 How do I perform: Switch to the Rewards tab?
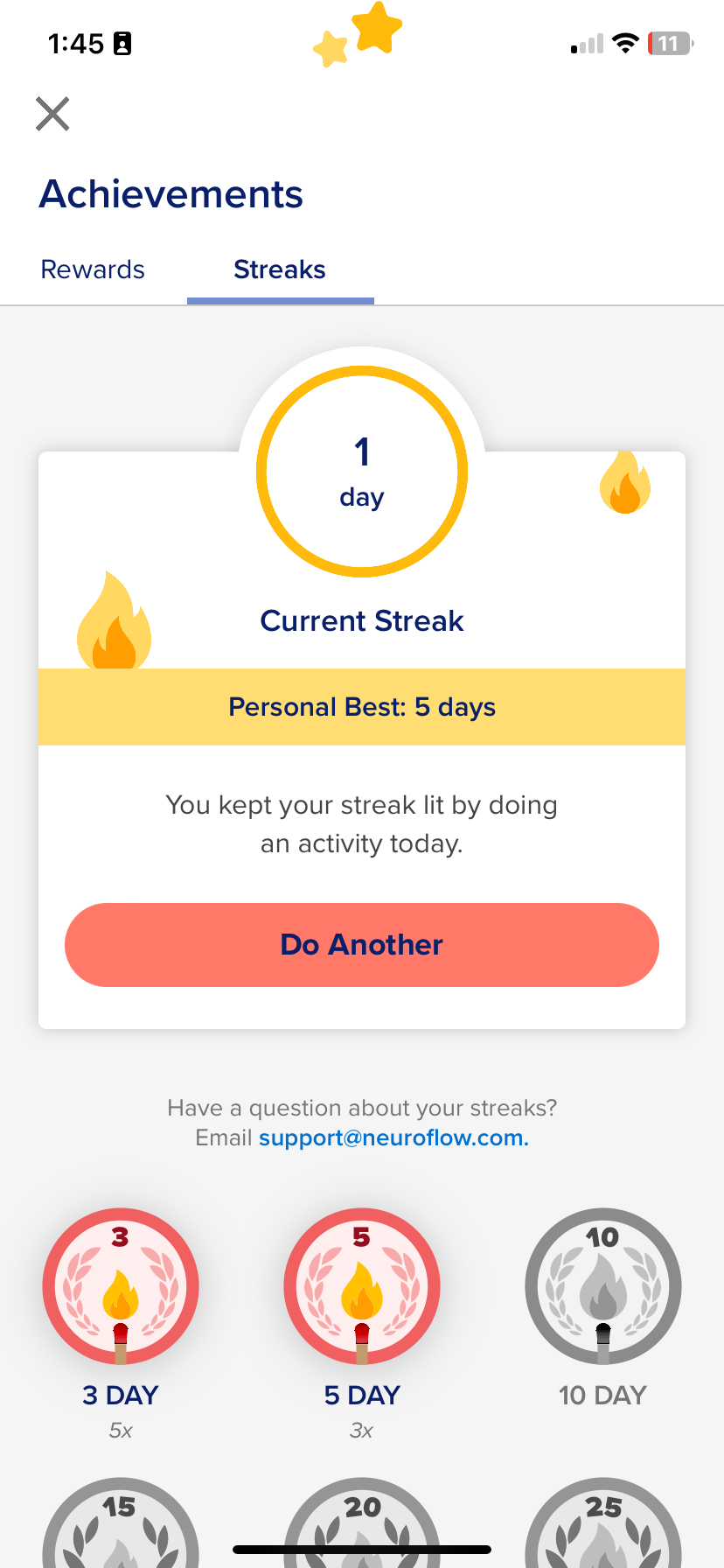pos(93,269)
